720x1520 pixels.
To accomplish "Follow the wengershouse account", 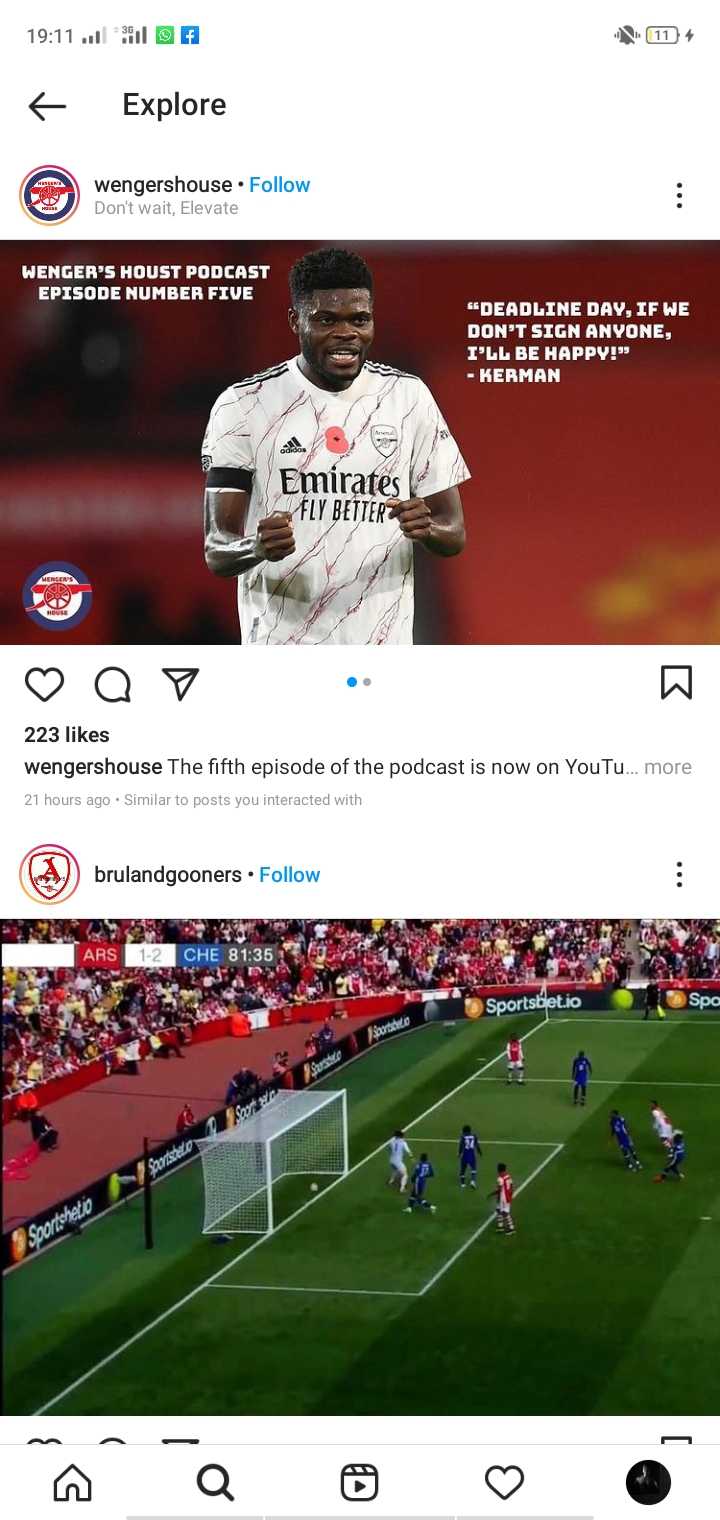I will pyautogui.click(x=279, y=185).
